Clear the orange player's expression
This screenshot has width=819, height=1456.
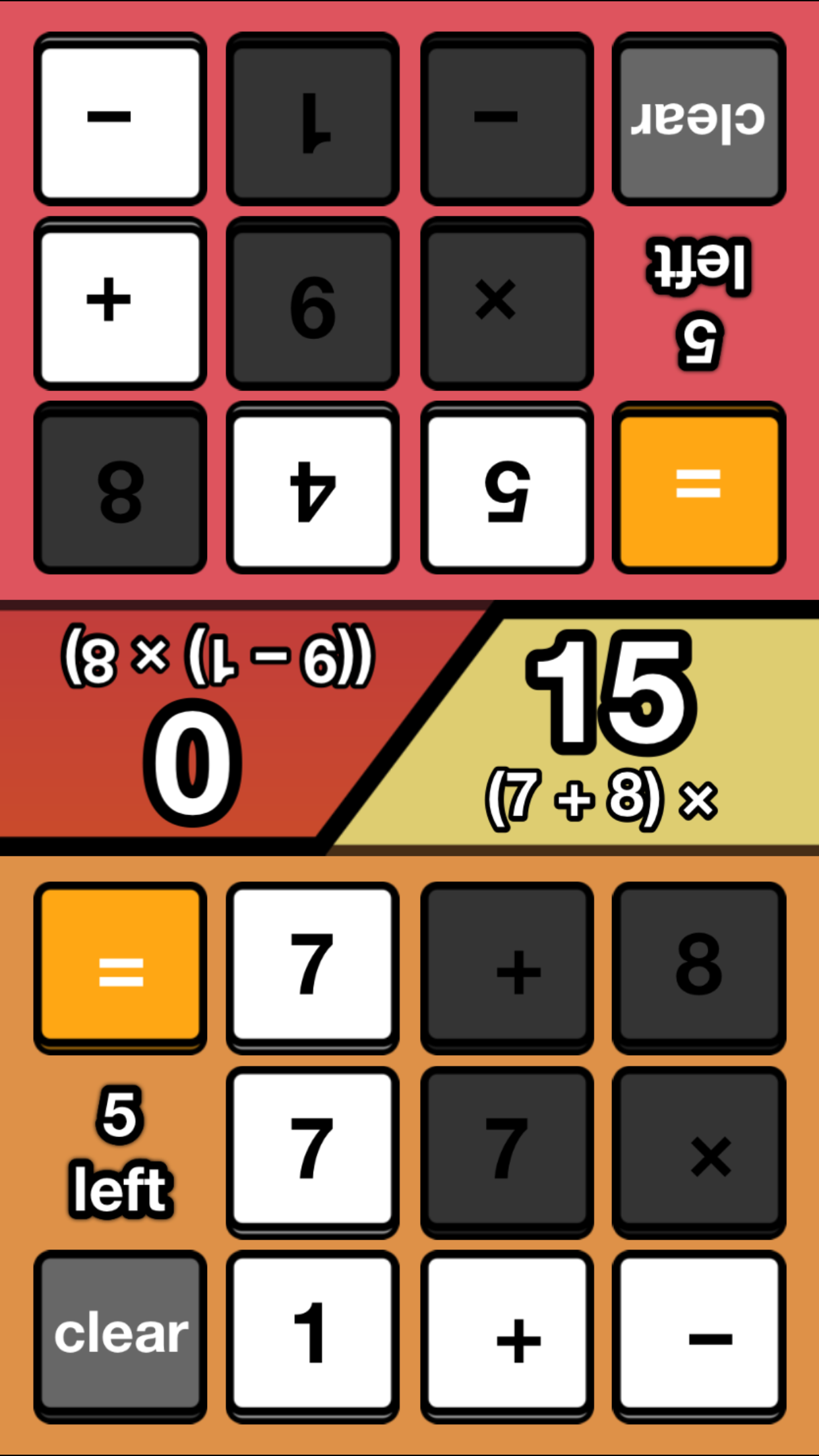120,1337
